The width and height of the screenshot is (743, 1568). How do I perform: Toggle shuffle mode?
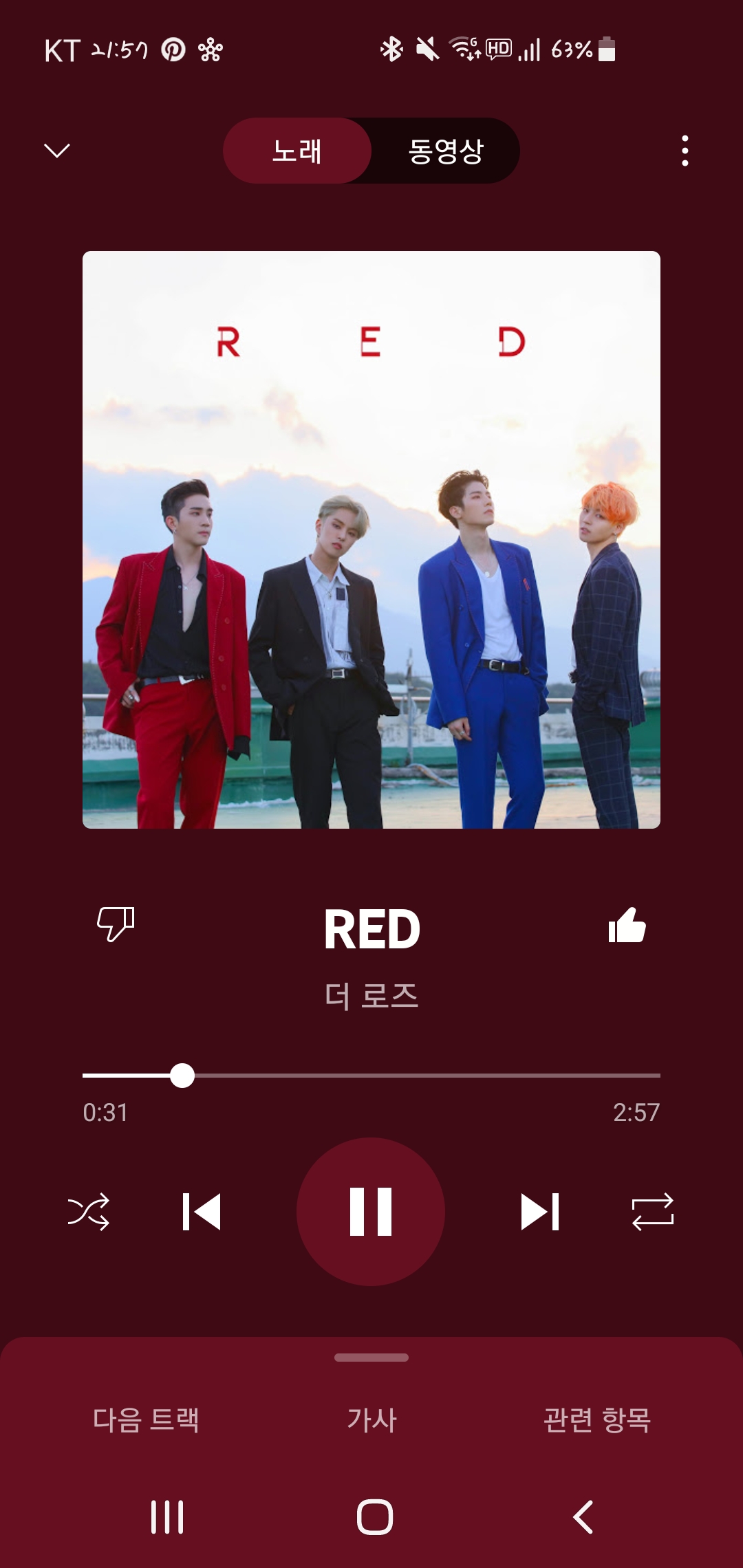[89, 1211]
